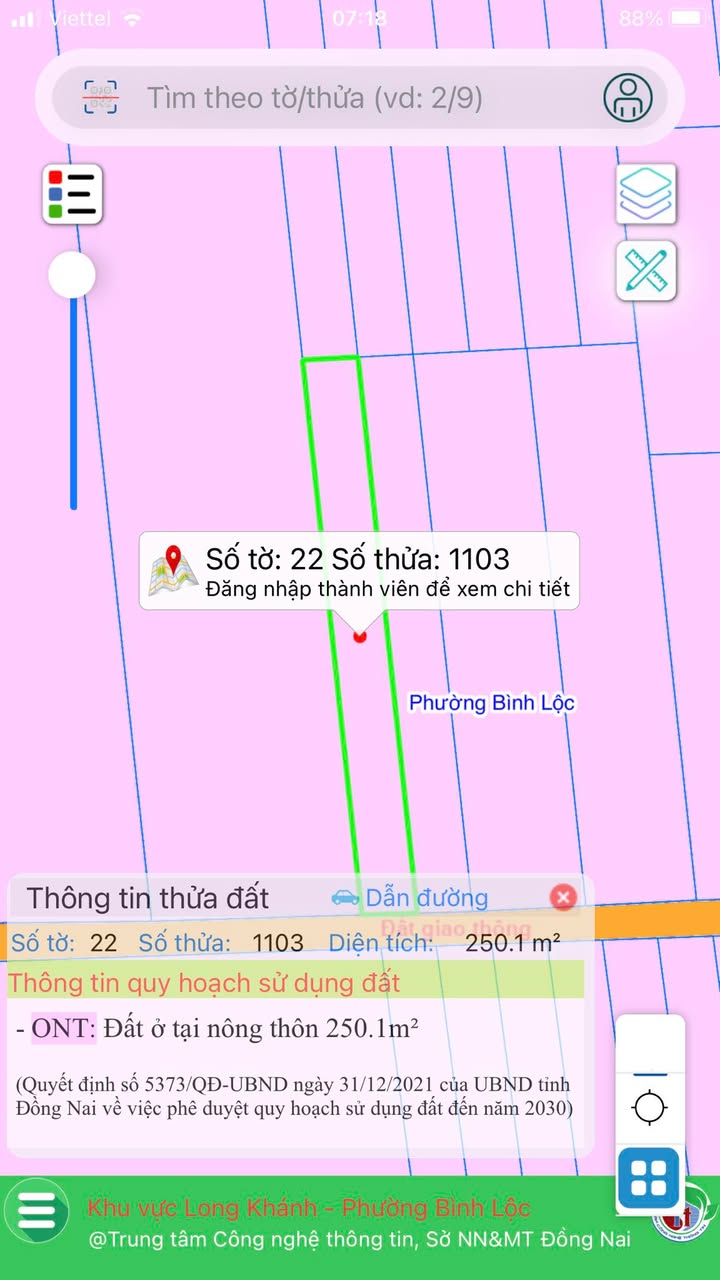Open the parcel search field
The height and width of the screenshot is (1280, 720).
(x=360, y=98)
